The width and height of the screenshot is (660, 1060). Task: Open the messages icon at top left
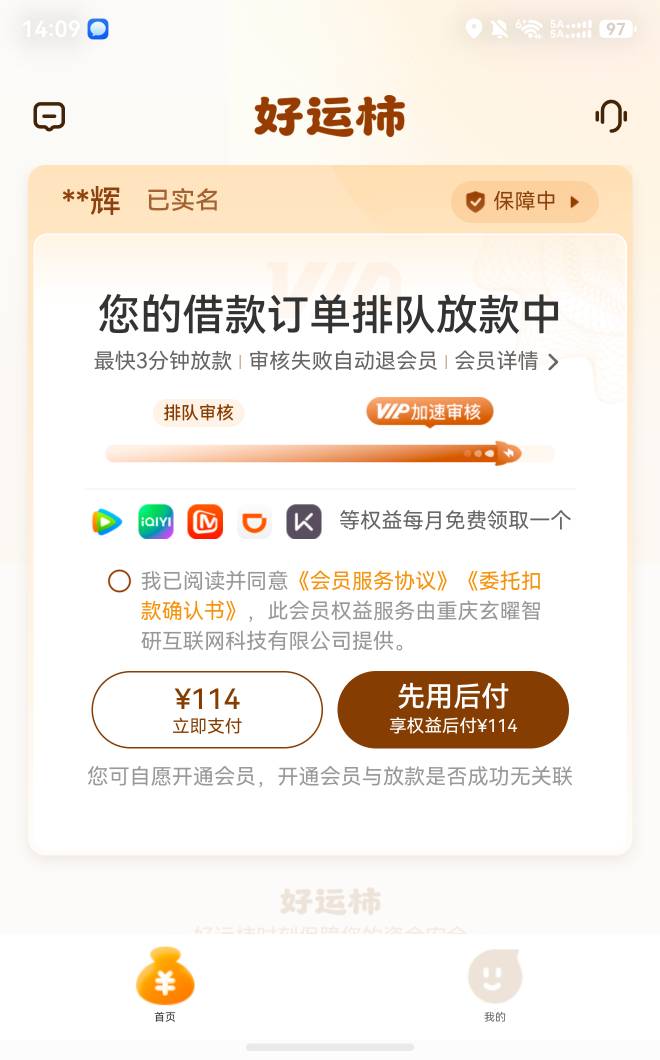[49, 116]
